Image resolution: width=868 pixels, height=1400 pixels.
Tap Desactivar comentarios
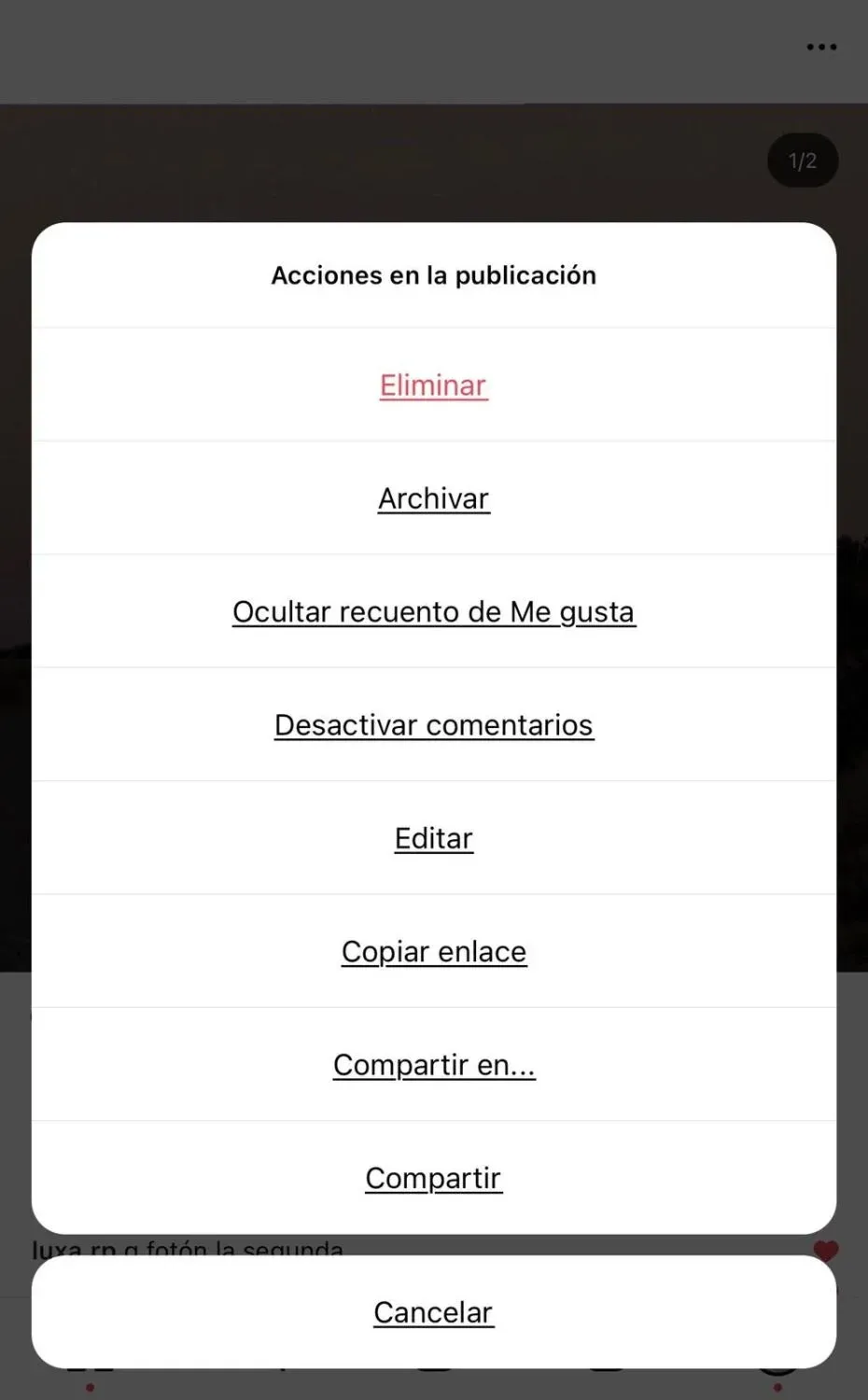pos(433,725)
